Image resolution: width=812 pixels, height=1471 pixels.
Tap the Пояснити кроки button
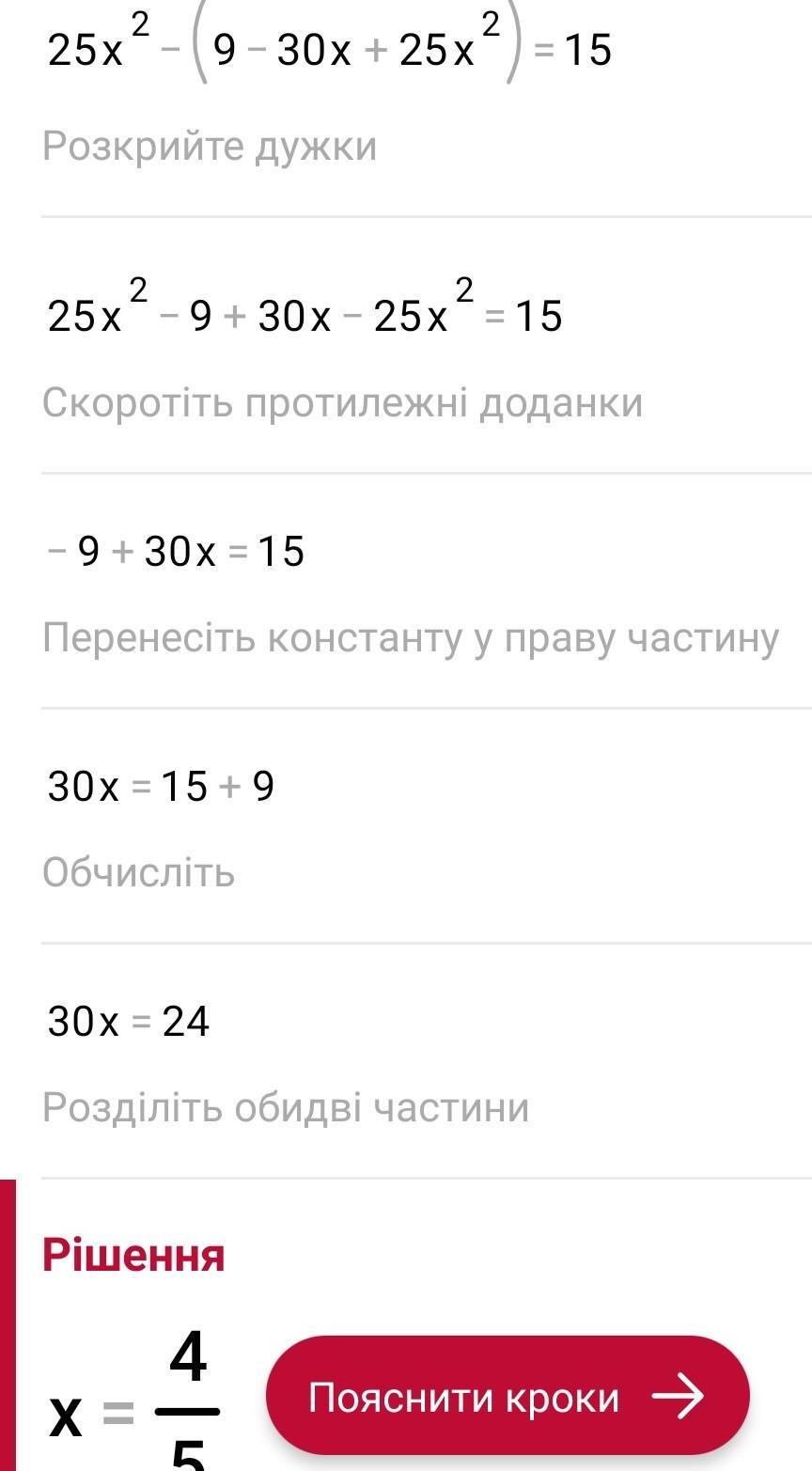click(x=507, y=1397)
